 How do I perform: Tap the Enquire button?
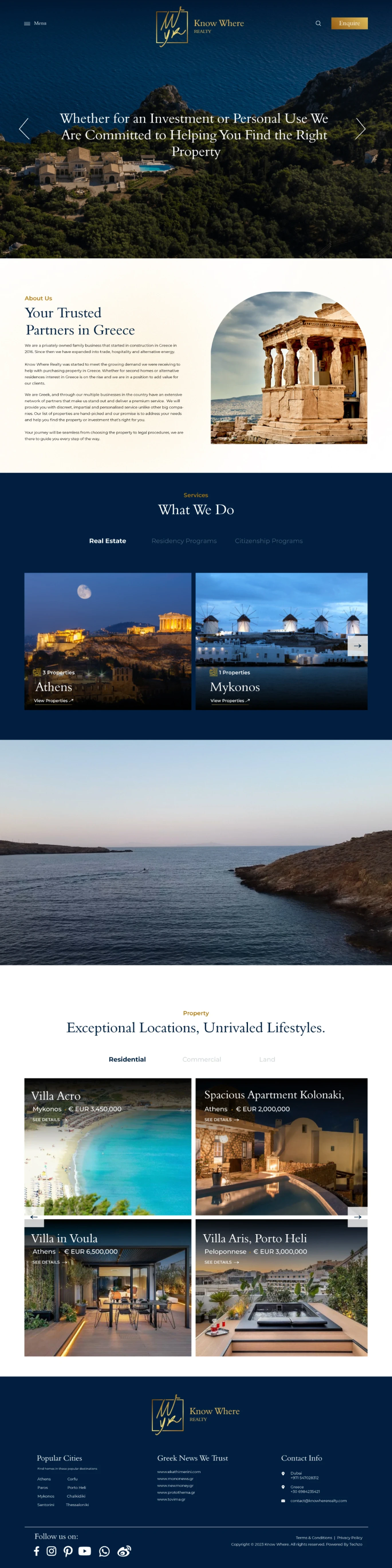click(x=349, y=23)
